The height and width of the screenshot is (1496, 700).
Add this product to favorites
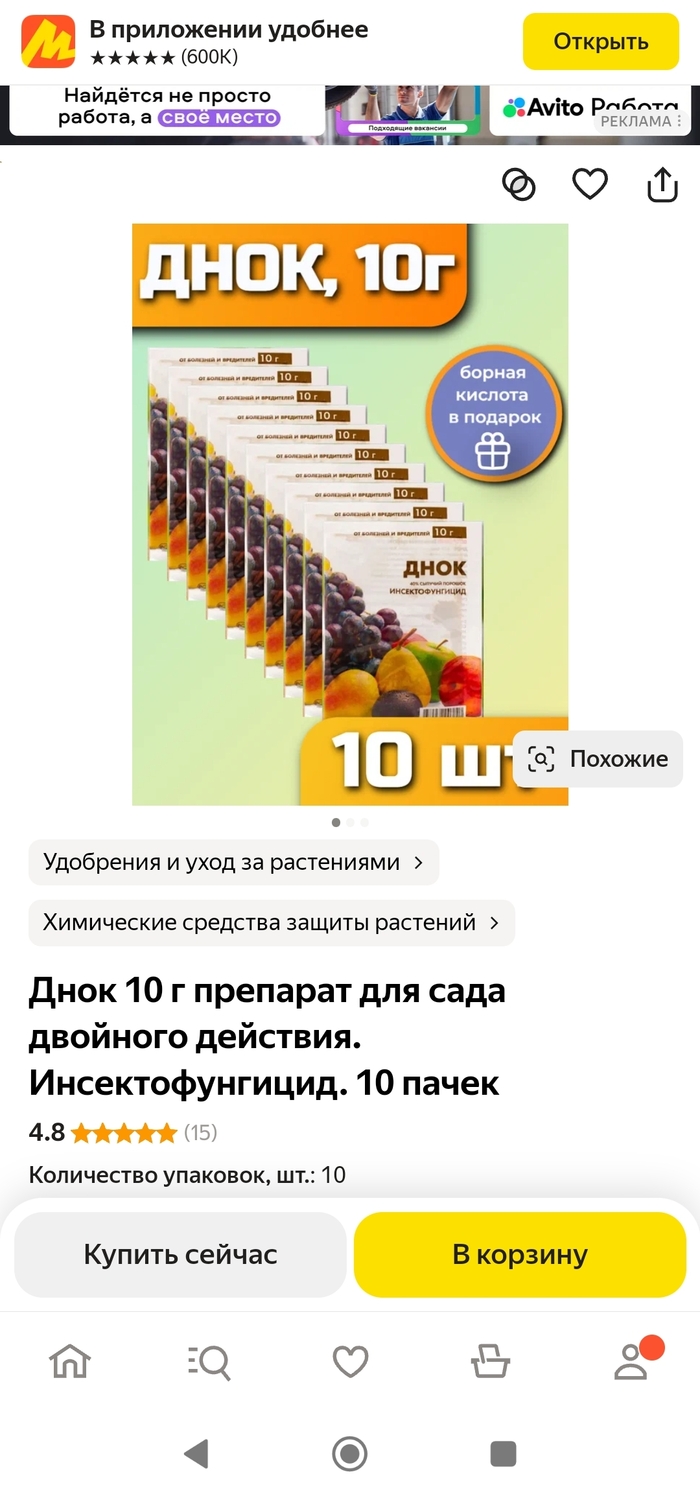[590, 184]
